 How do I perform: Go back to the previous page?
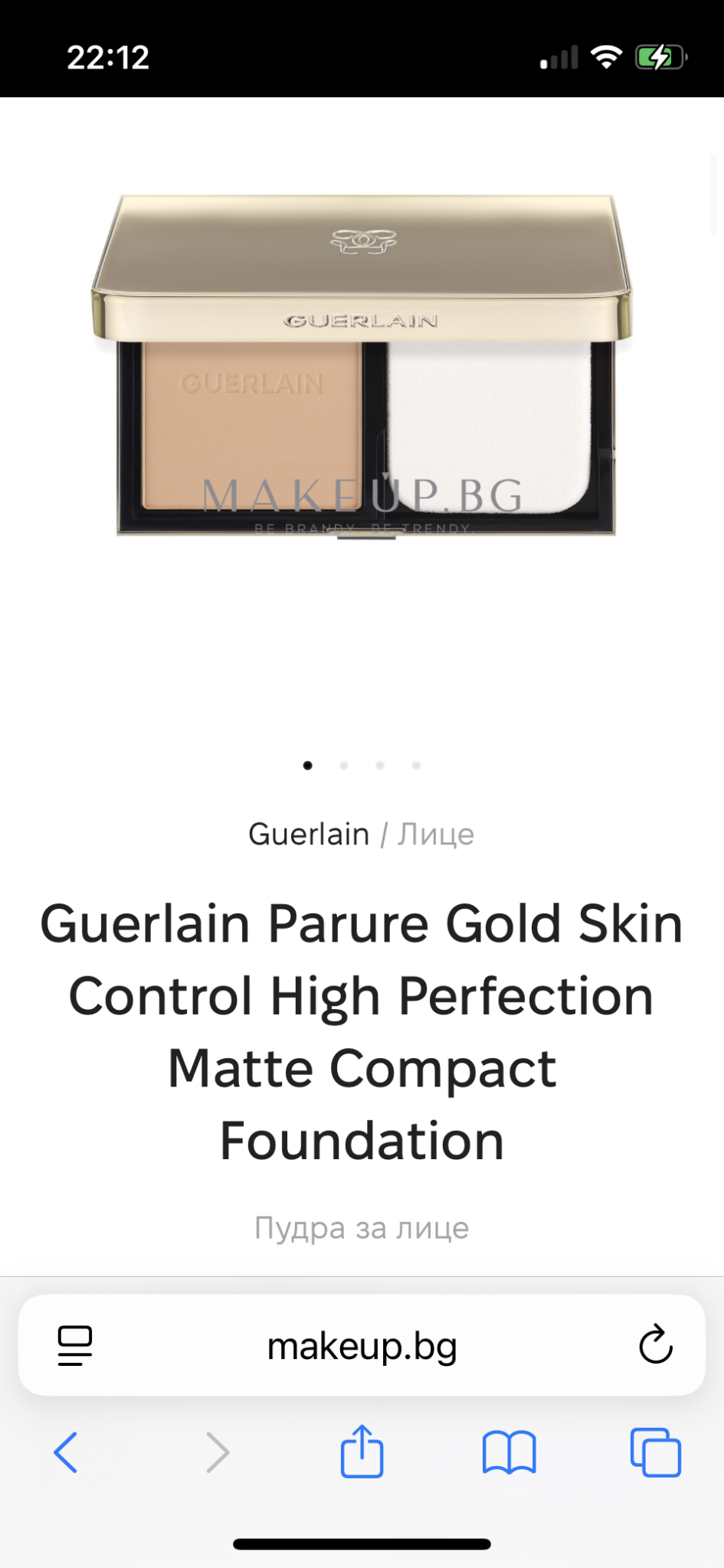[66, 1452]
